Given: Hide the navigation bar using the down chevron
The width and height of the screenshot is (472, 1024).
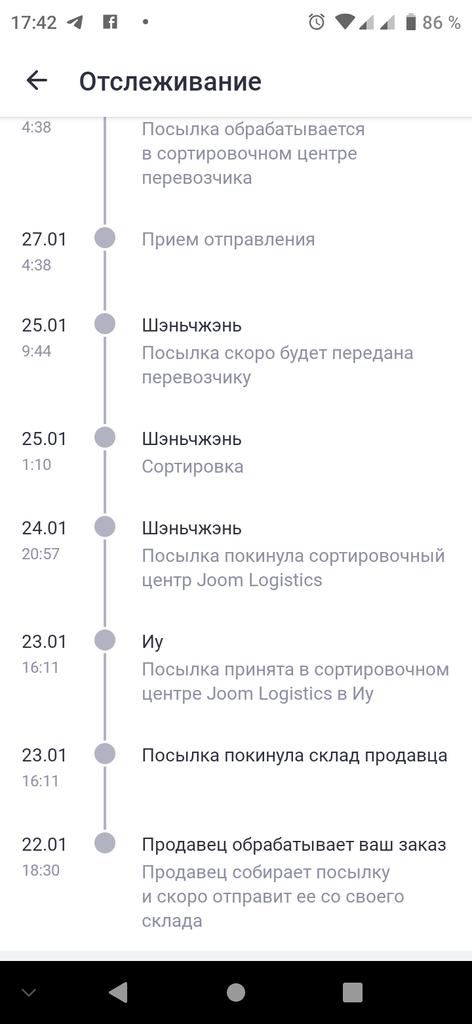Looking at the screenshot, I should 28,993.
